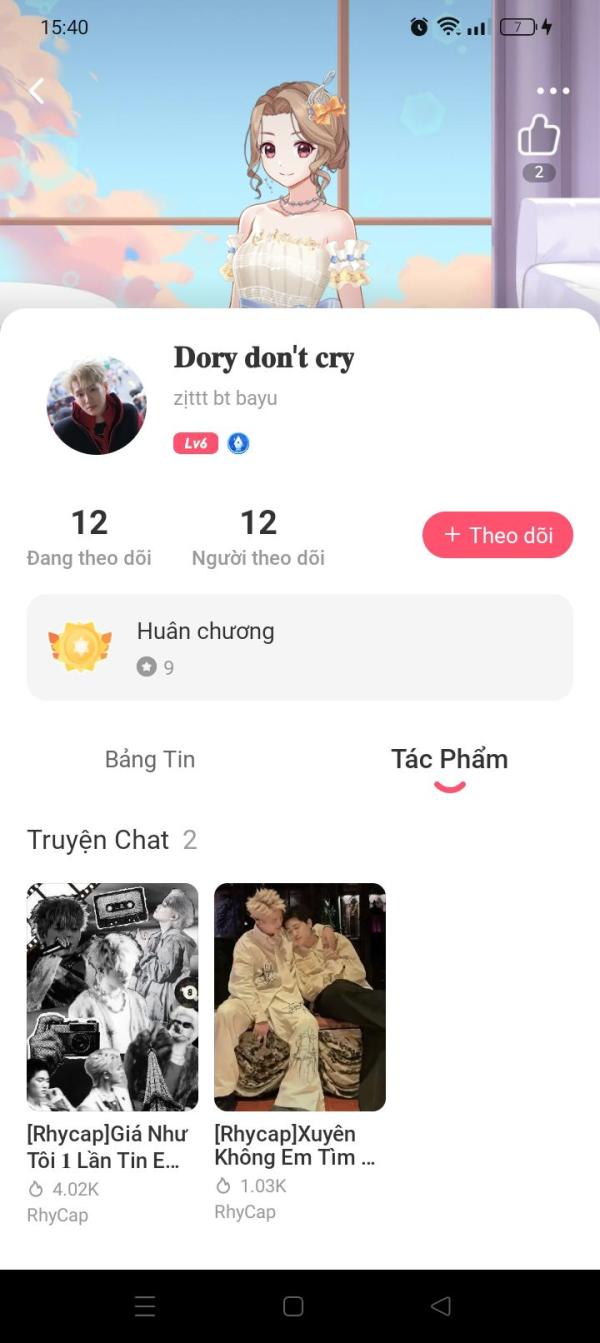The image size is (600, 1343).
Task: View the Người theo dõi followers list
Action: pos(258,537)
